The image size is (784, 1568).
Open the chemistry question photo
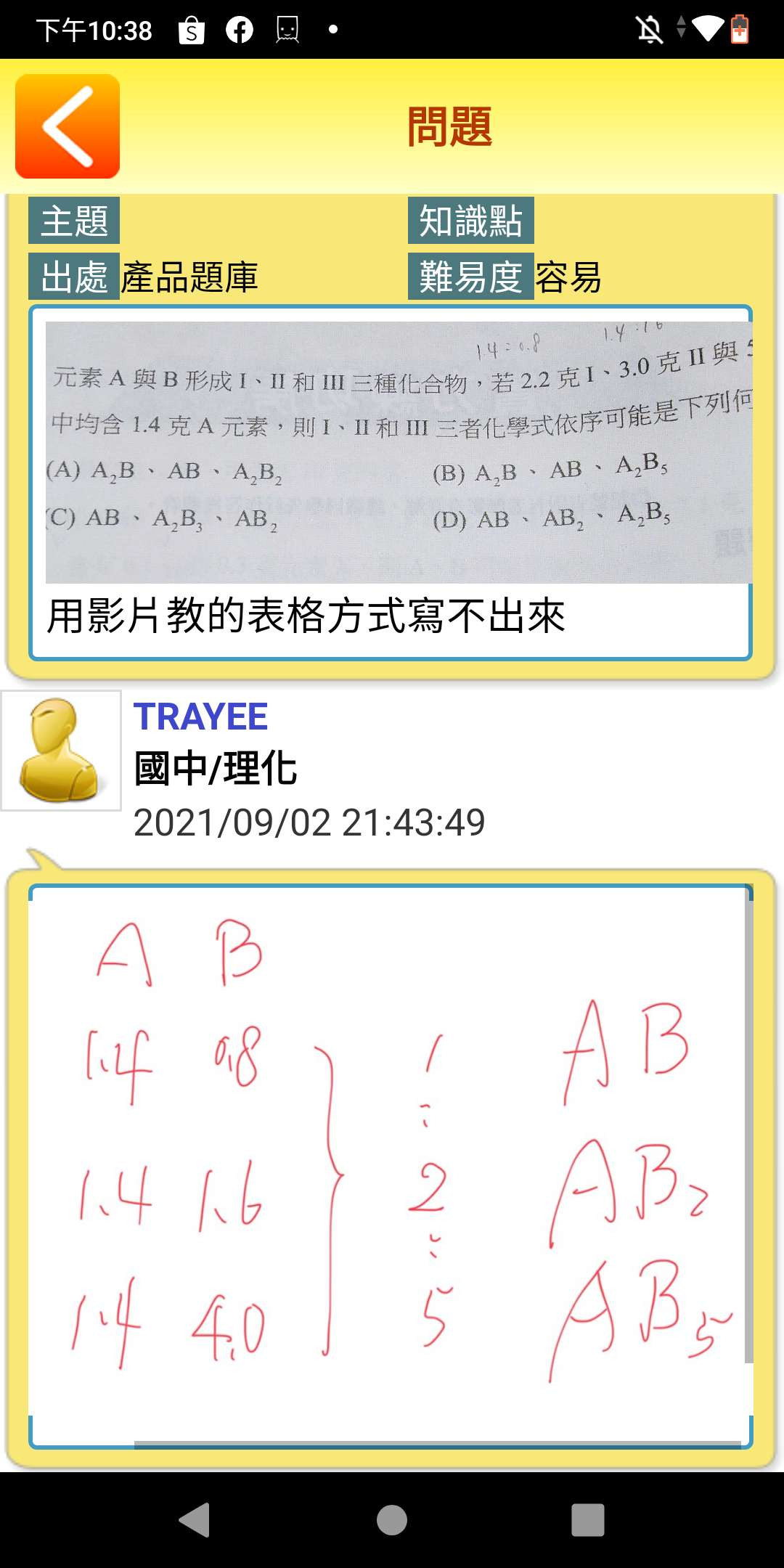[x=398, y=452]
